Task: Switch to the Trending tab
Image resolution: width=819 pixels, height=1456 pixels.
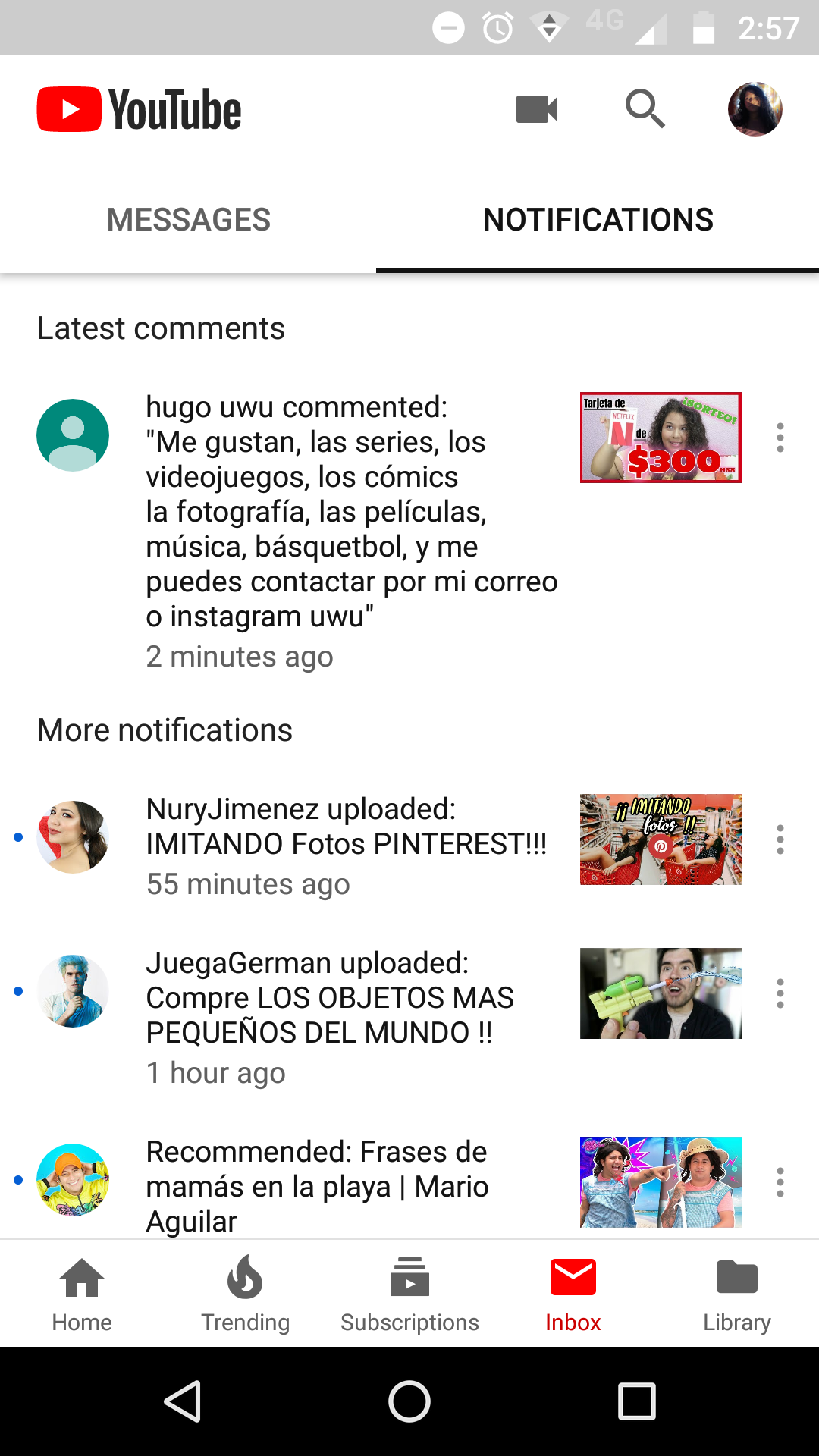Action: click(x=246, y=1294)
